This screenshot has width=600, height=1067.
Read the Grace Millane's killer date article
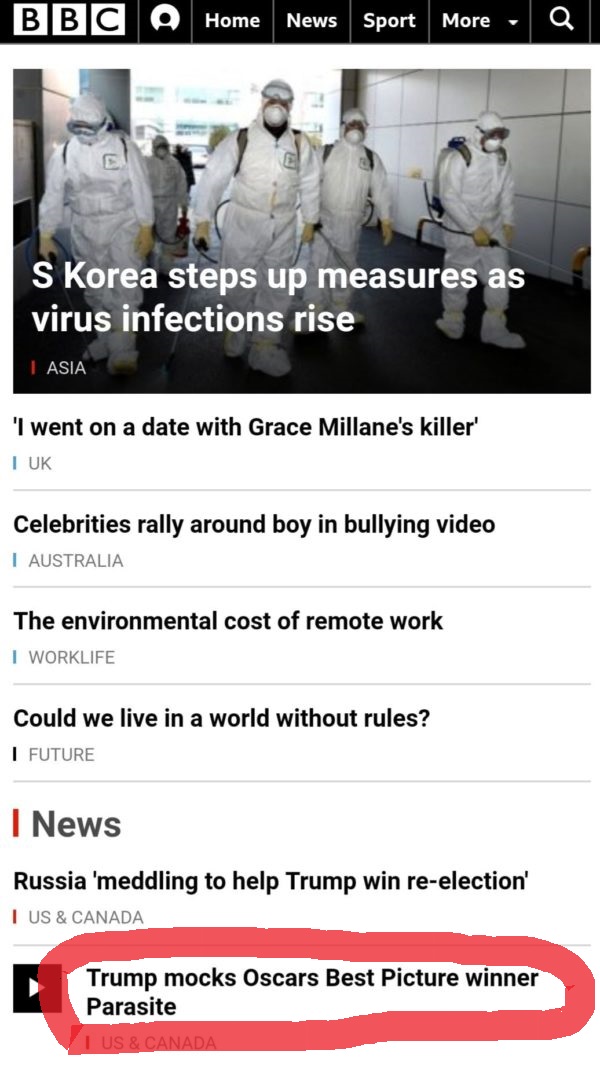pos(245,428)
